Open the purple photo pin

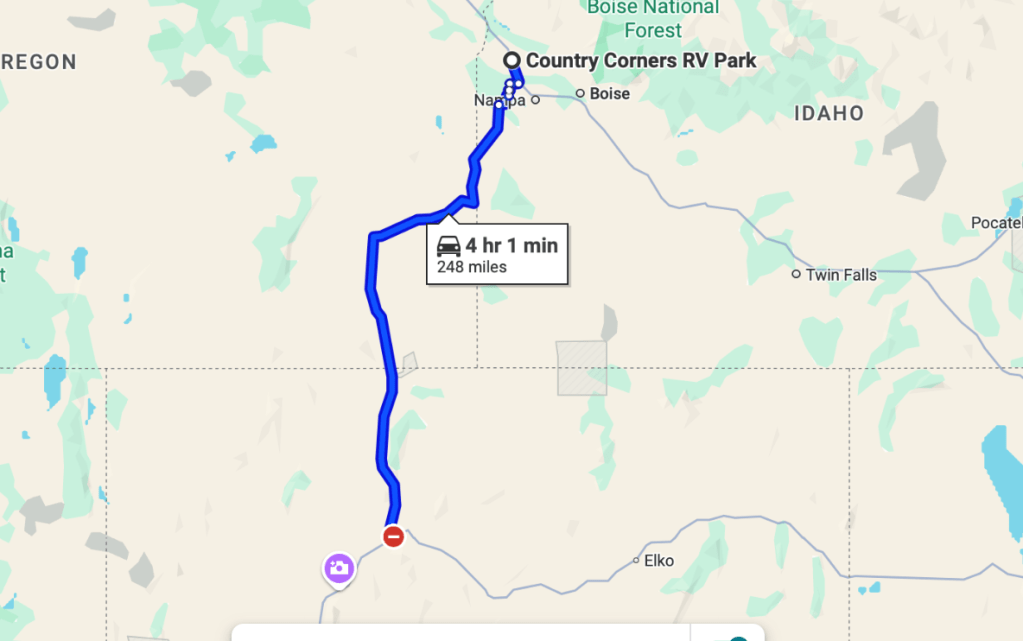(x=338, y=569)
